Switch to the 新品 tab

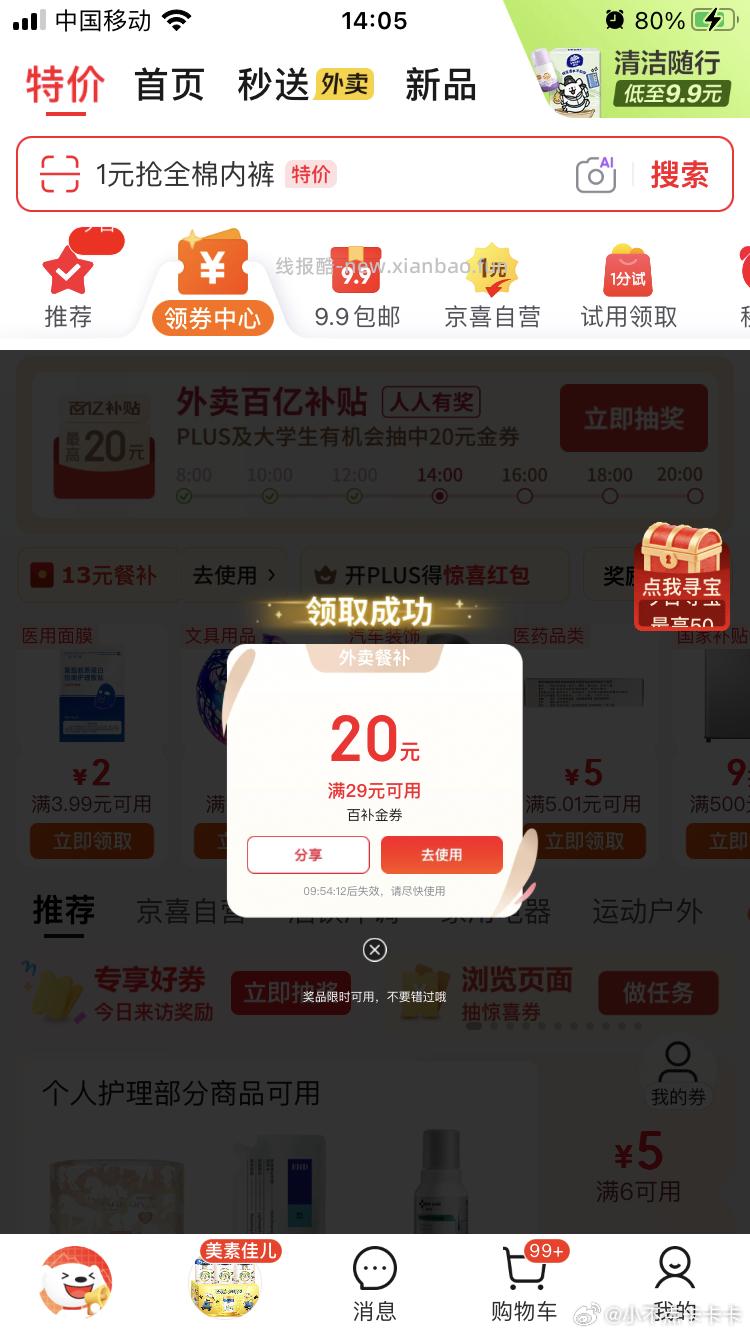coord(440,87)
